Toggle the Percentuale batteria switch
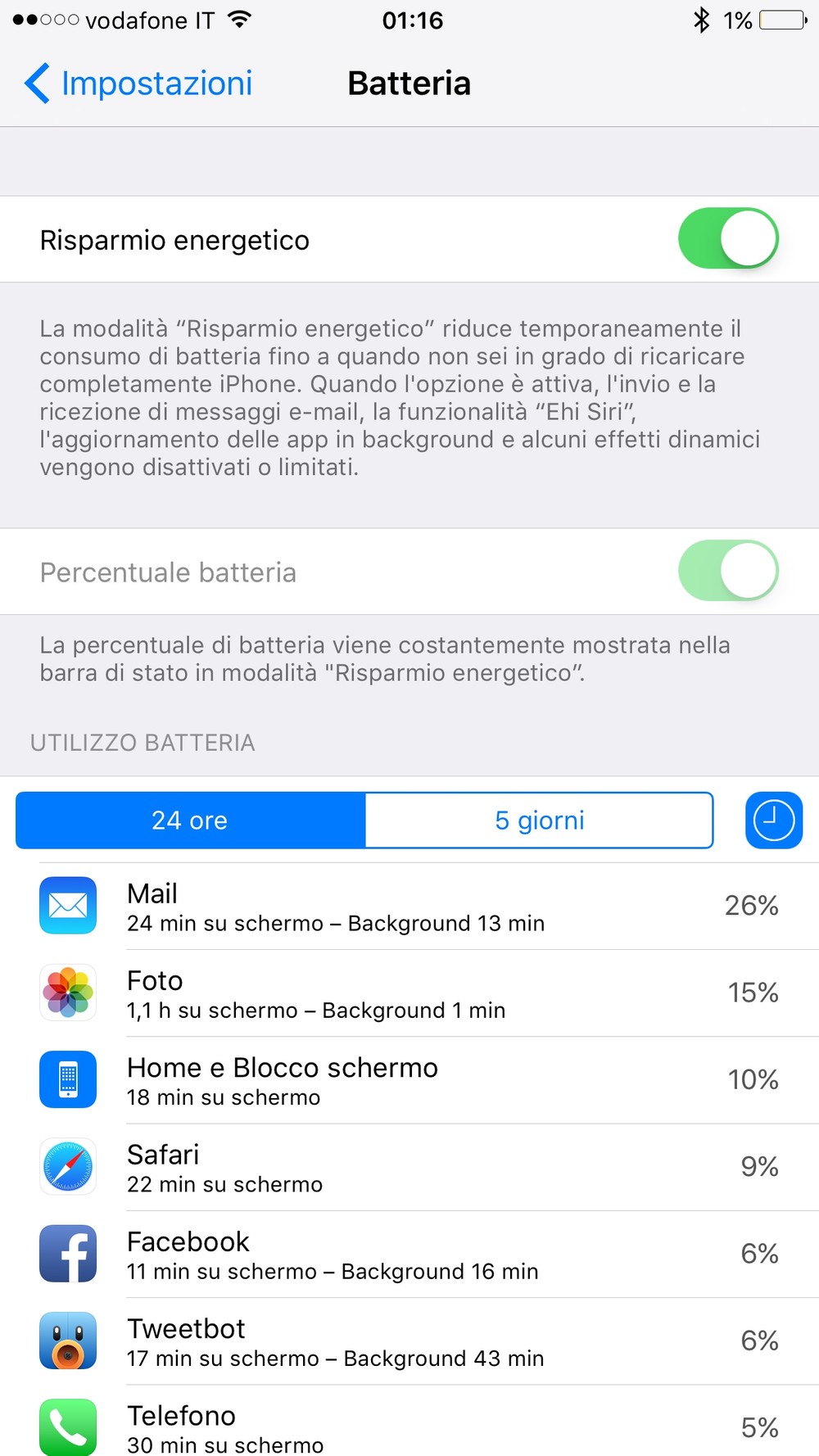Image resolution: width=819 pixels, height=1456 pixels. click(x=727, y=571)
